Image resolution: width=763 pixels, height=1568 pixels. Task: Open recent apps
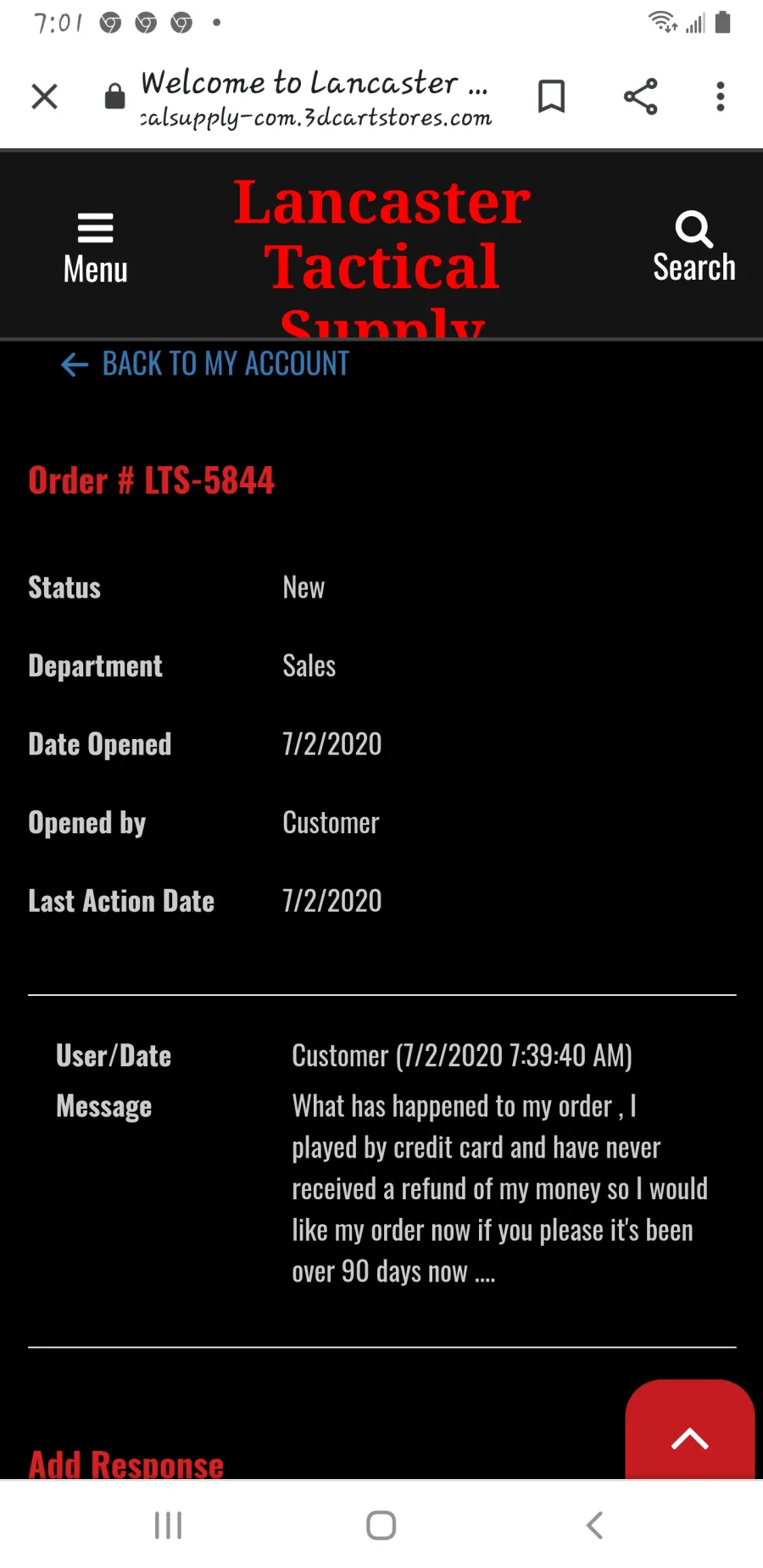pos(168,1525)
